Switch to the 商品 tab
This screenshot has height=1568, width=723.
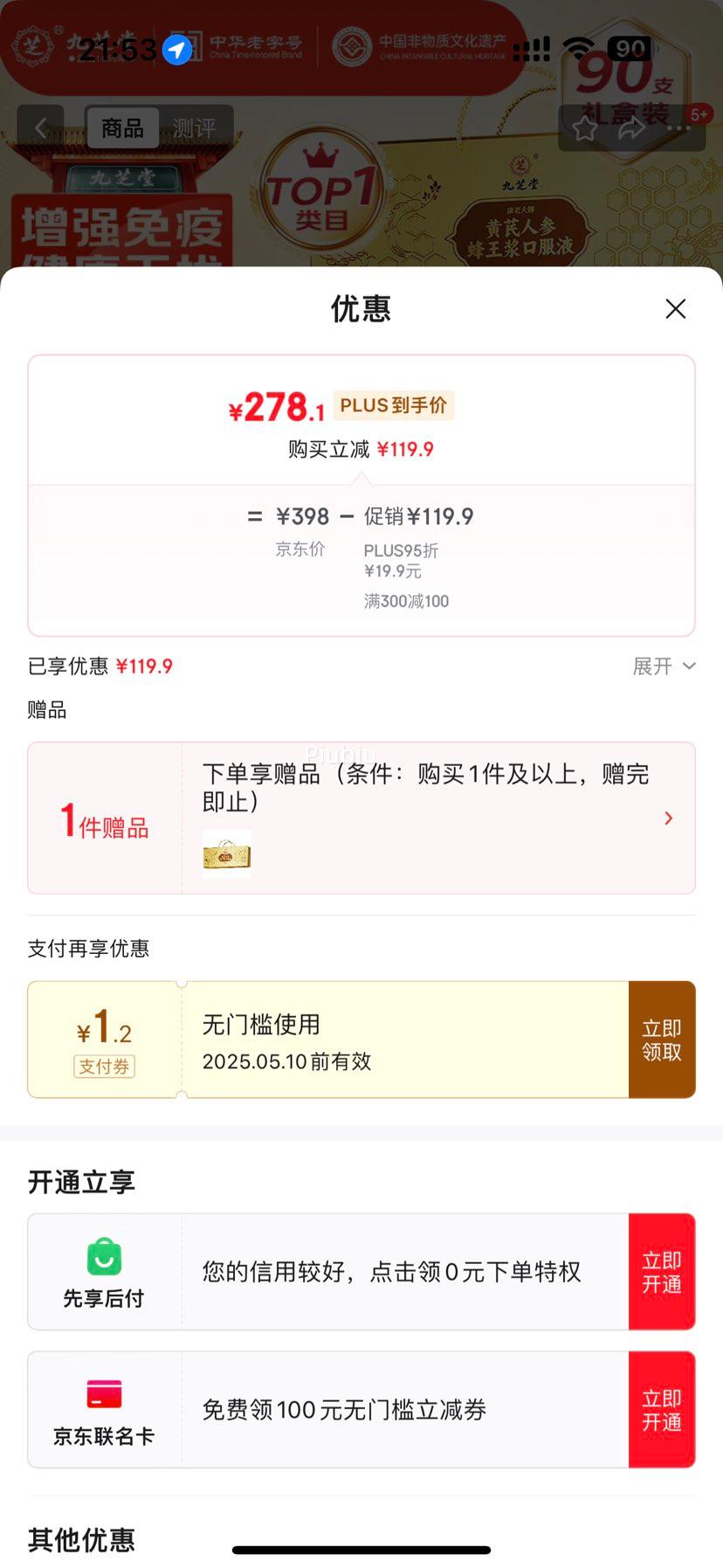123,128
